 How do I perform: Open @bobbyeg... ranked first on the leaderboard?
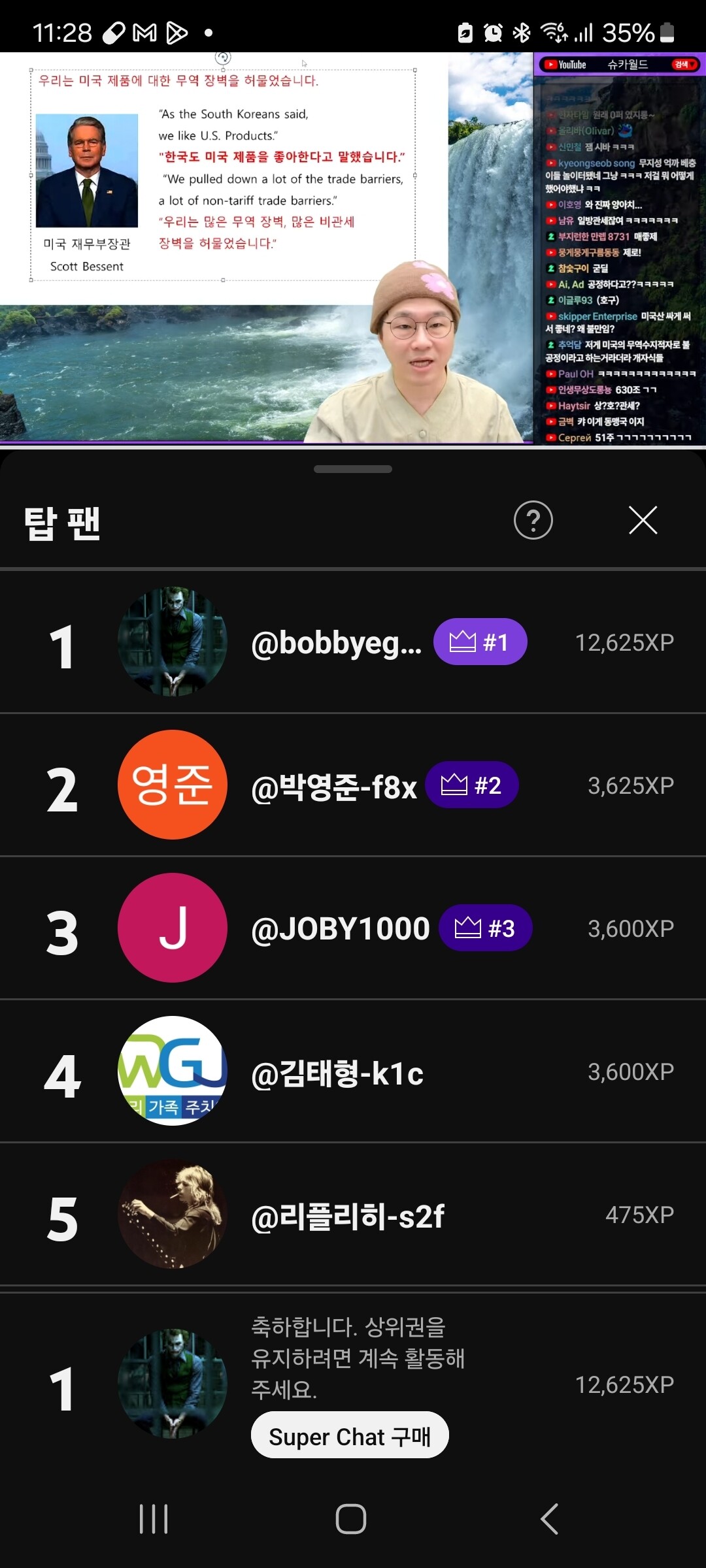[336, 643]
